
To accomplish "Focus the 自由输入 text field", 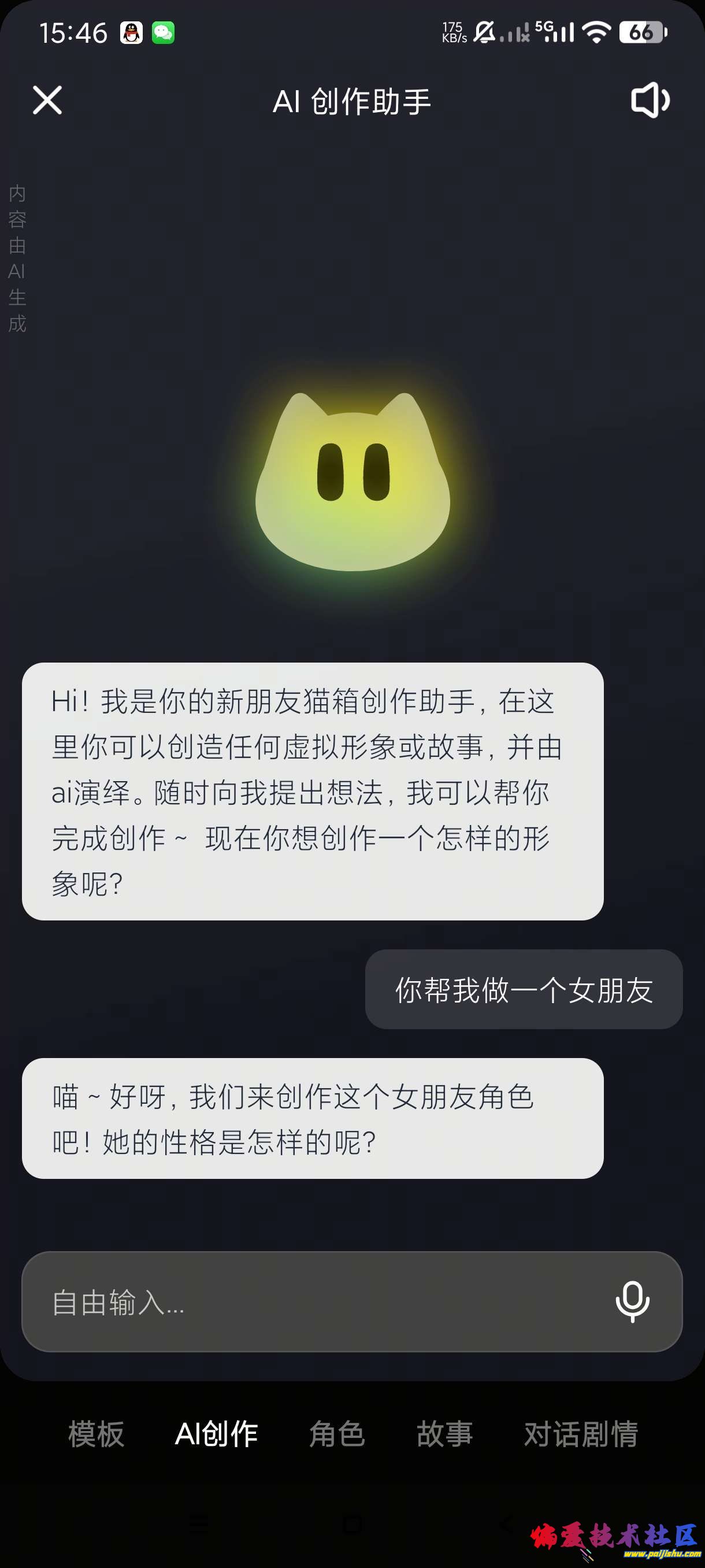I will pyautogui.click(x=316, y=1302).
